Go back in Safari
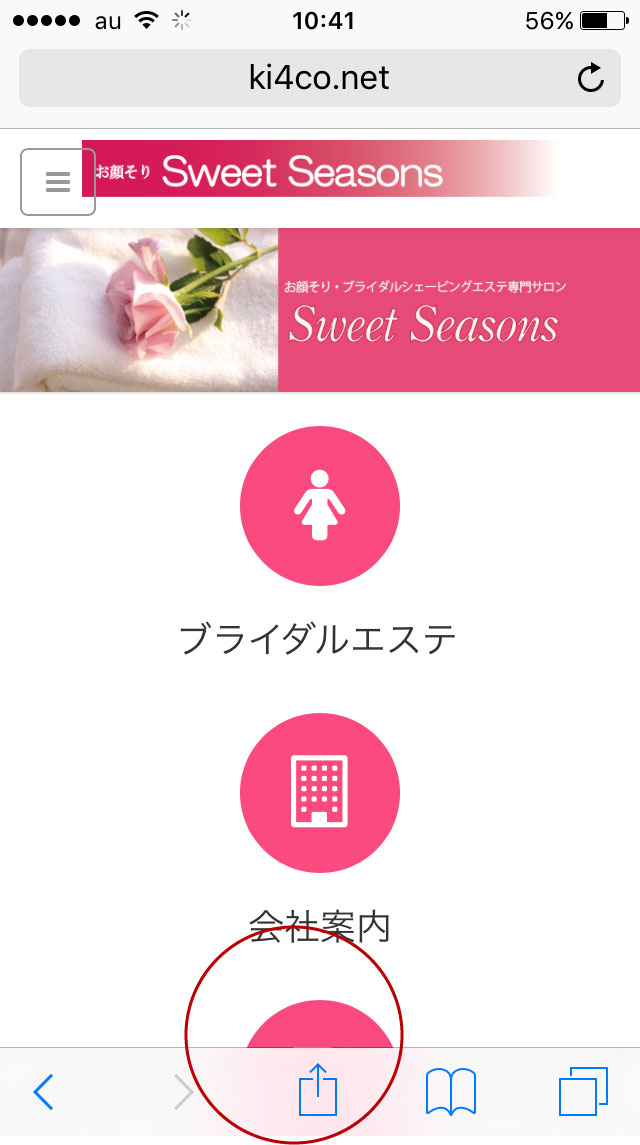Image resolution: width=640 pixels, height=1145 pixels. click(44, 1093)
